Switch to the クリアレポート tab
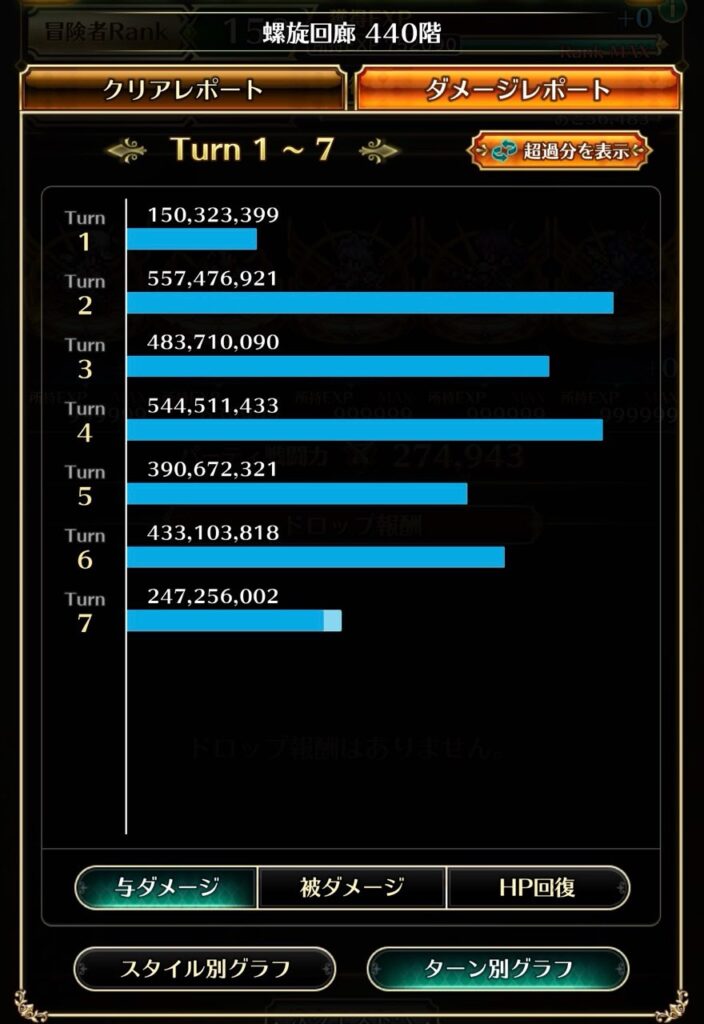This screenshot has height=1024, width=704. point(183,89)
